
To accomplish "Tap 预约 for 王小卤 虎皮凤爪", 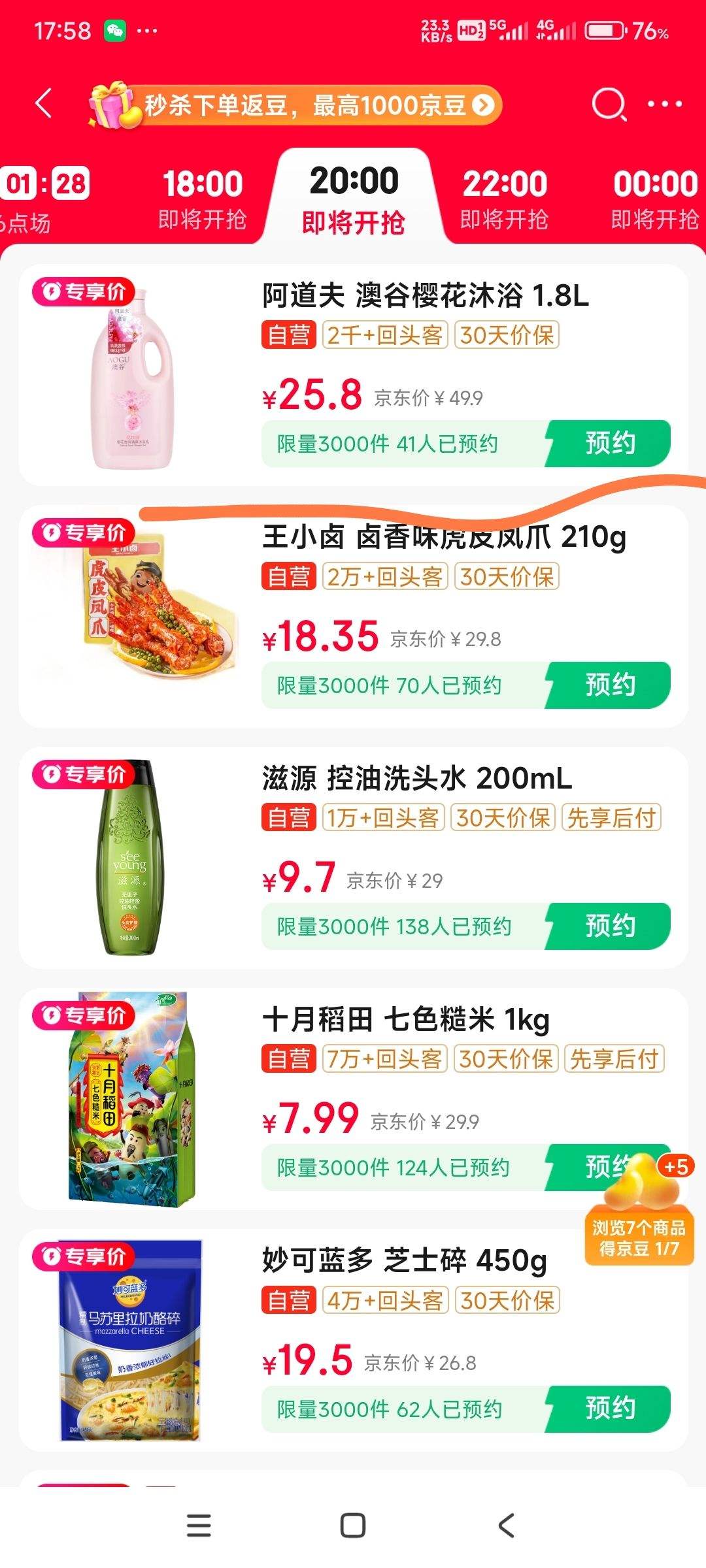I will point(609,685).
